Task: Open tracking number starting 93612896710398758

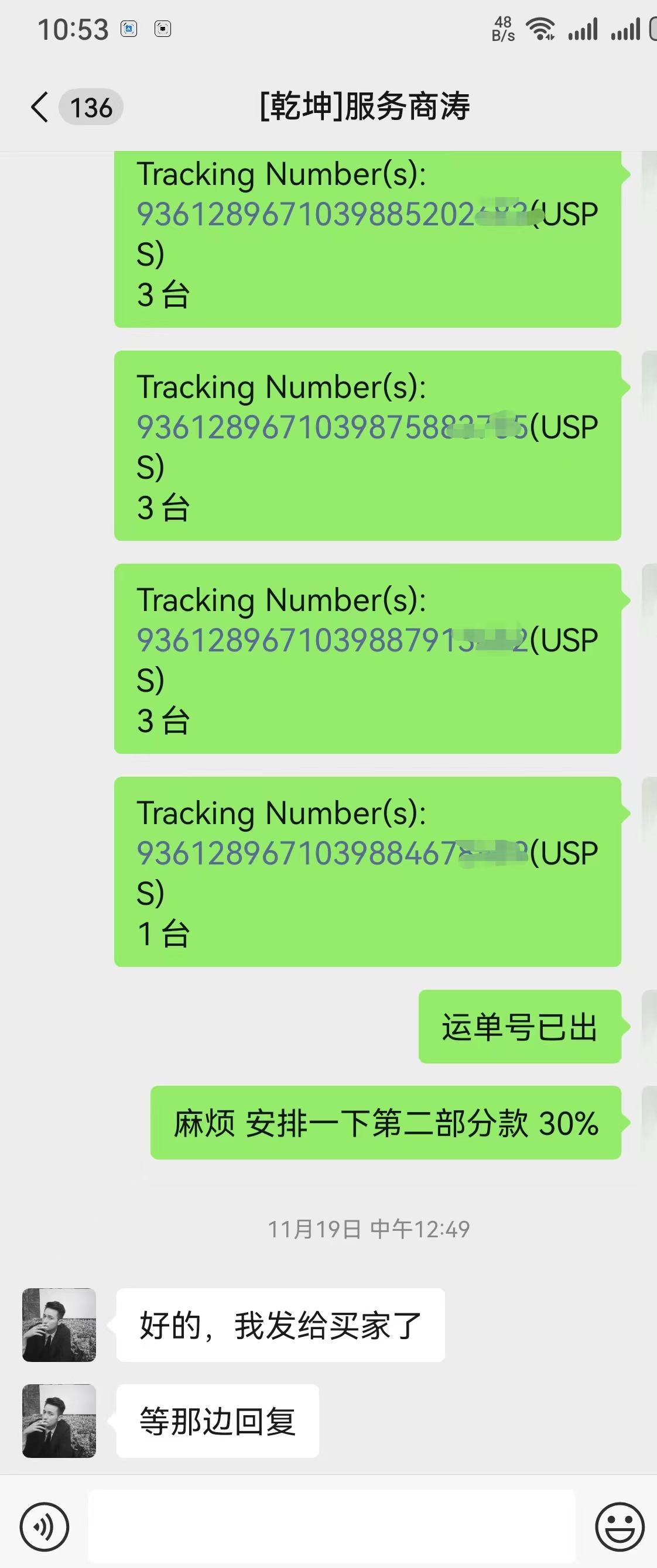Action: 329,427
